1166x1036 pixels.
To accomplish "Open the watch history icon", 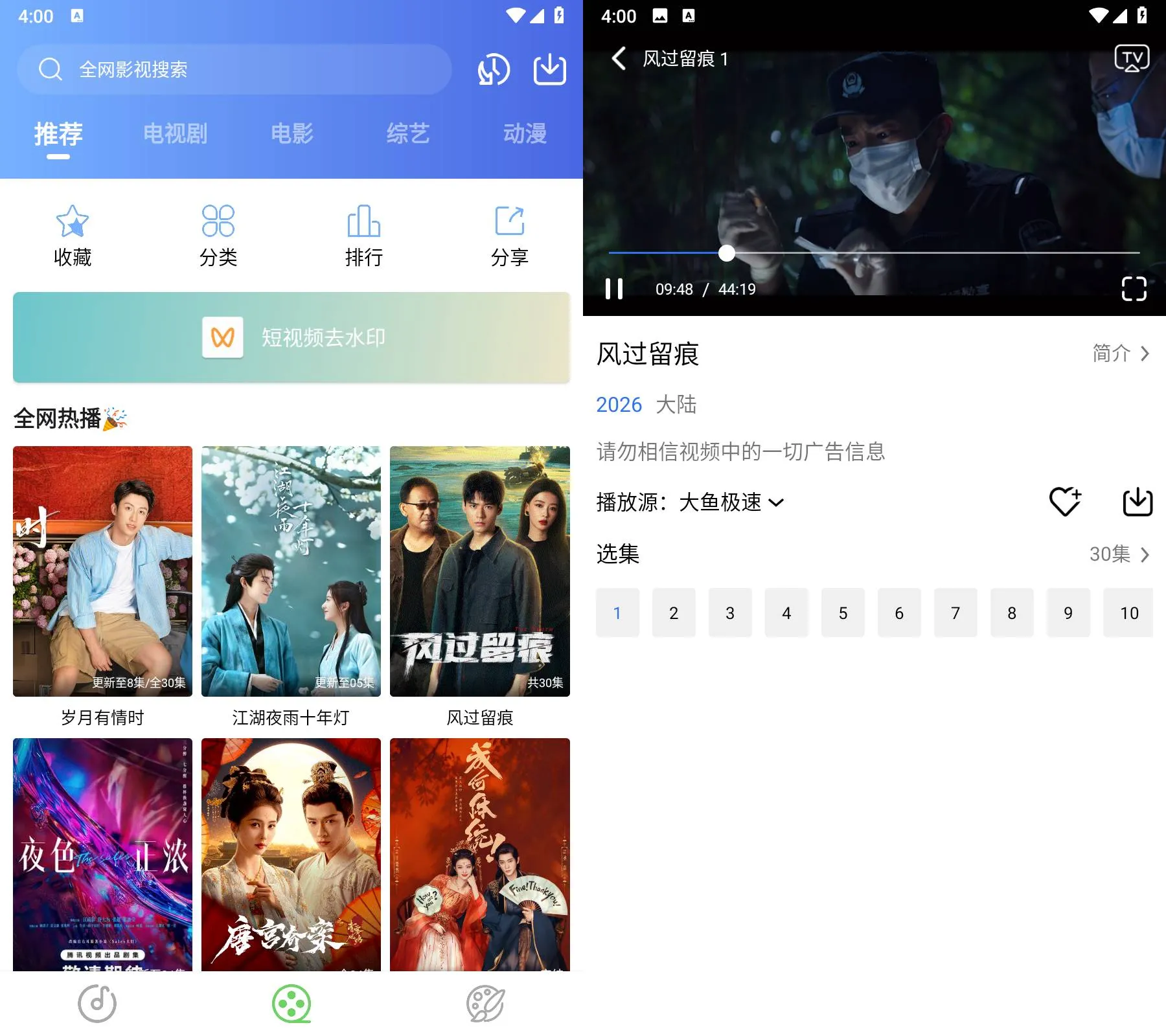I will (494, 70).
